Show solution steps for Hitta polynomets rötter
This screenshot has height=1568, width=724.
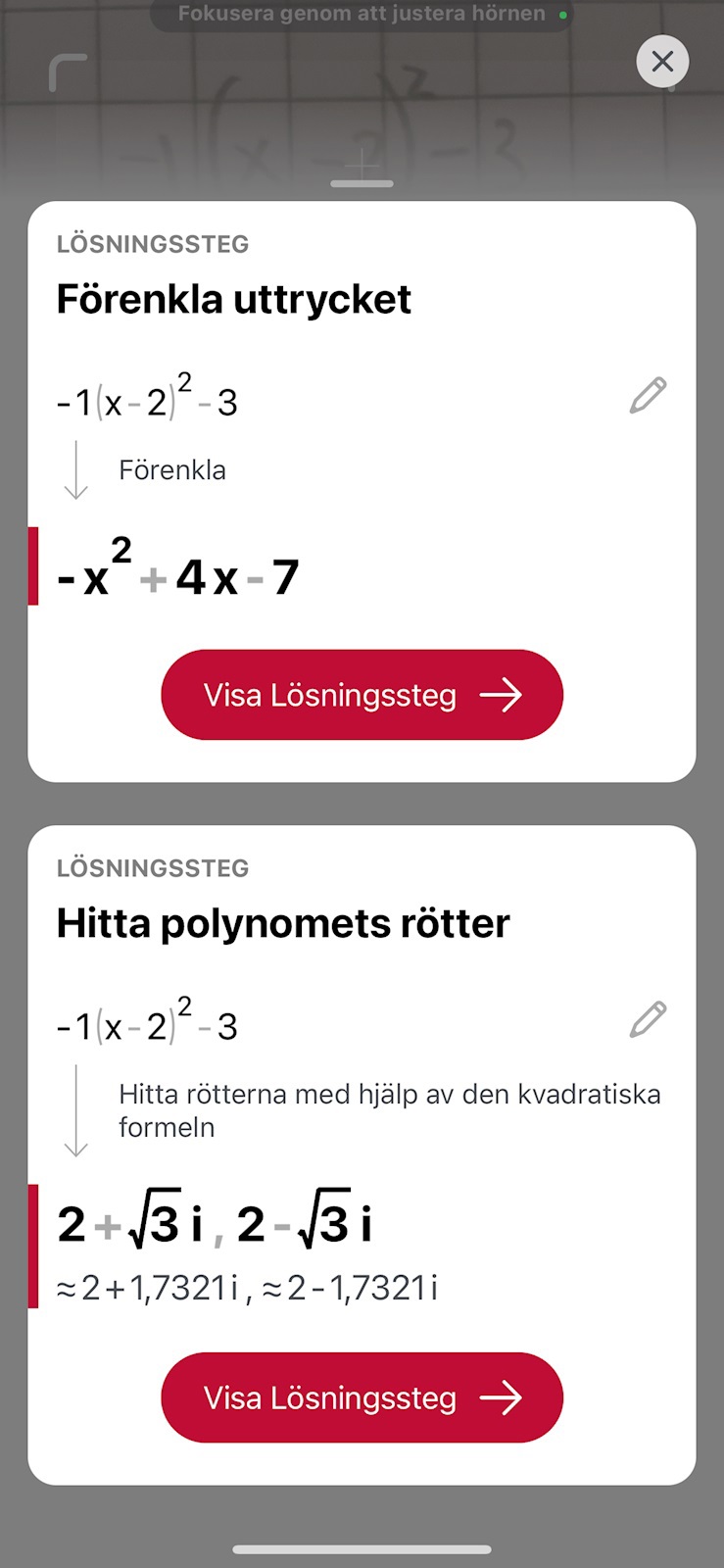click(x=362, y=1397)
